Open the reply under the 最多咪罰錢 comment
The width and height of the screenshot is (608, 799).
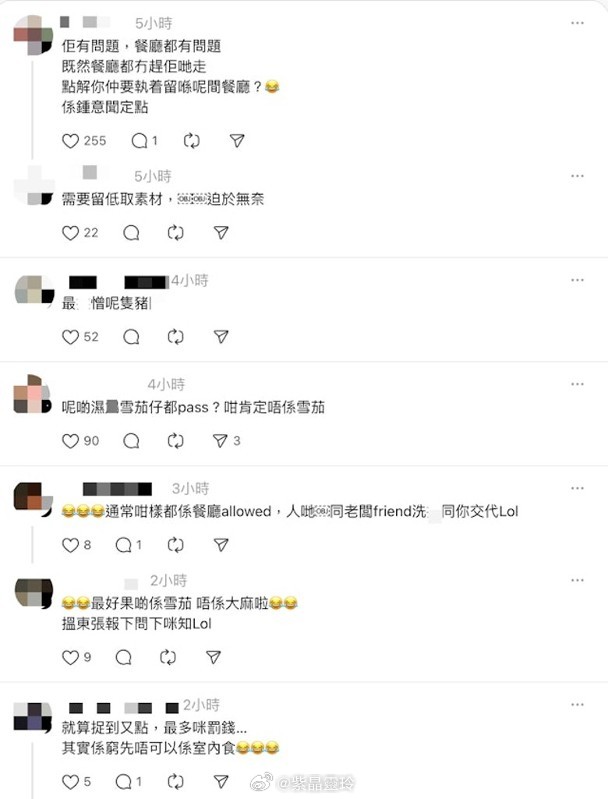[x=124, y=781]
